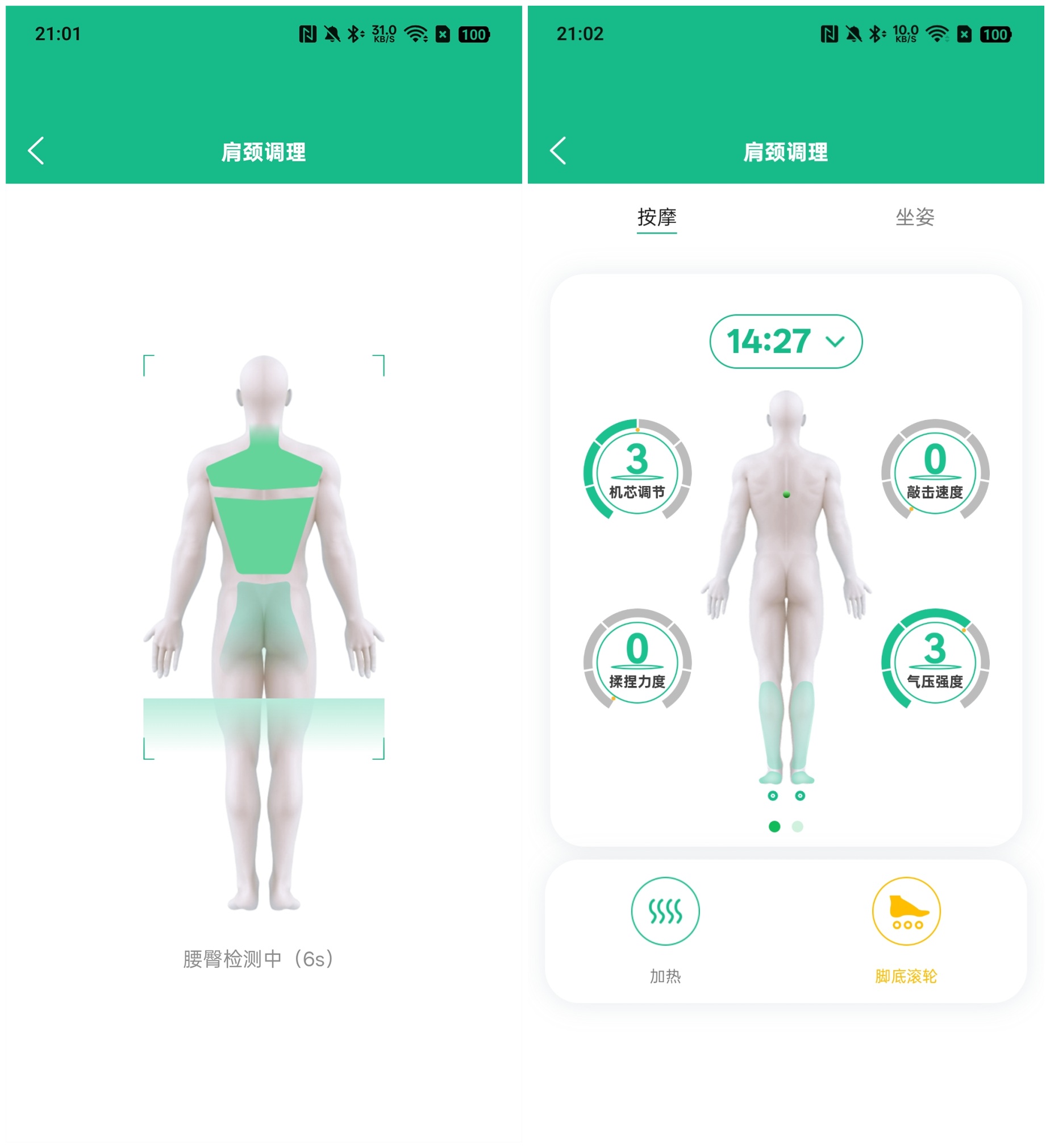Tap the second page indicator dot
The height and width of the screenshot is (1148, 1050).
797,826
